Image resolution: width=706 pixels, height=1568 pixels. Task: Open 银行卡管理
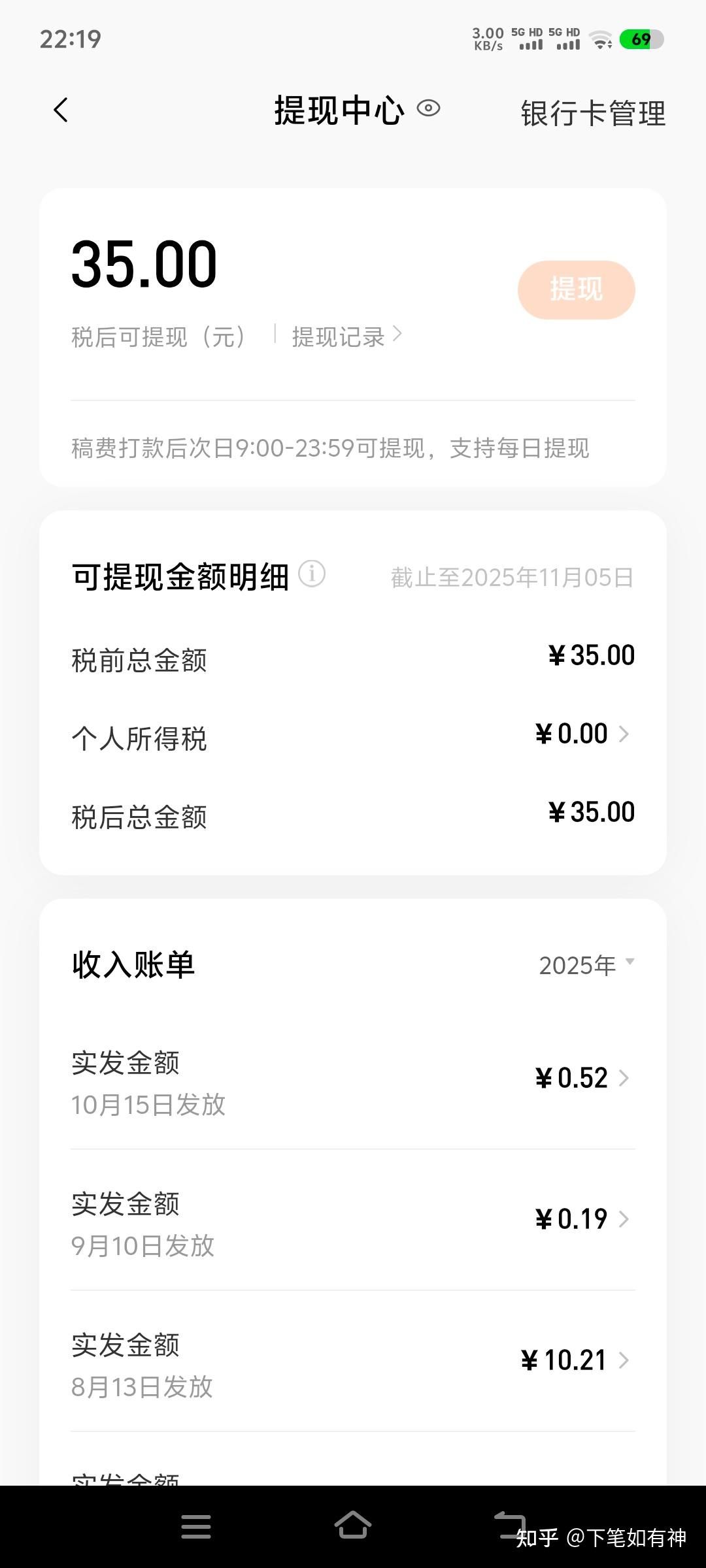(x=592, y=113)
